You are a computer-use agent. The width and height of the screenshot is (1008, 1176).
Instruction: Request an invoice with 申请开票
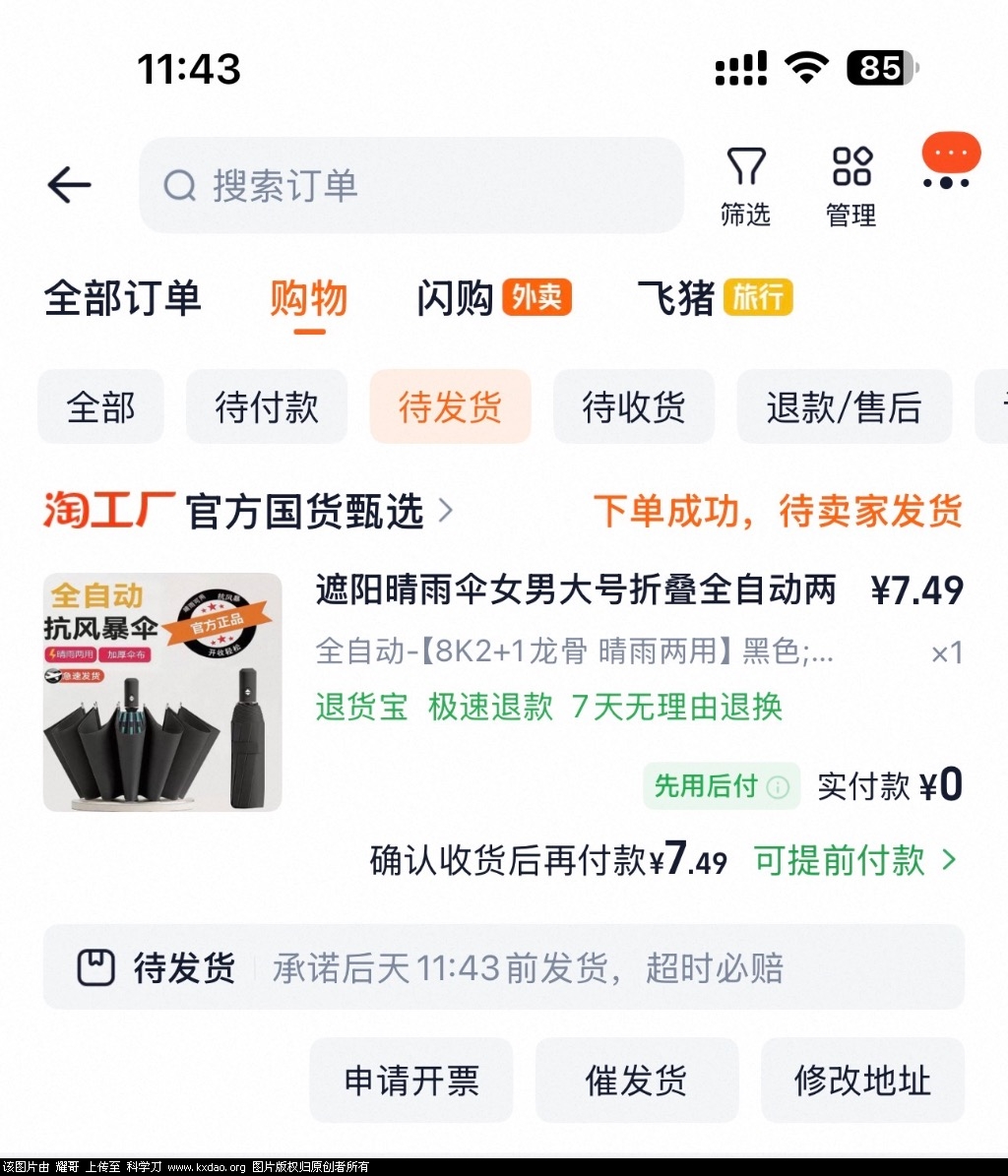411,1080
